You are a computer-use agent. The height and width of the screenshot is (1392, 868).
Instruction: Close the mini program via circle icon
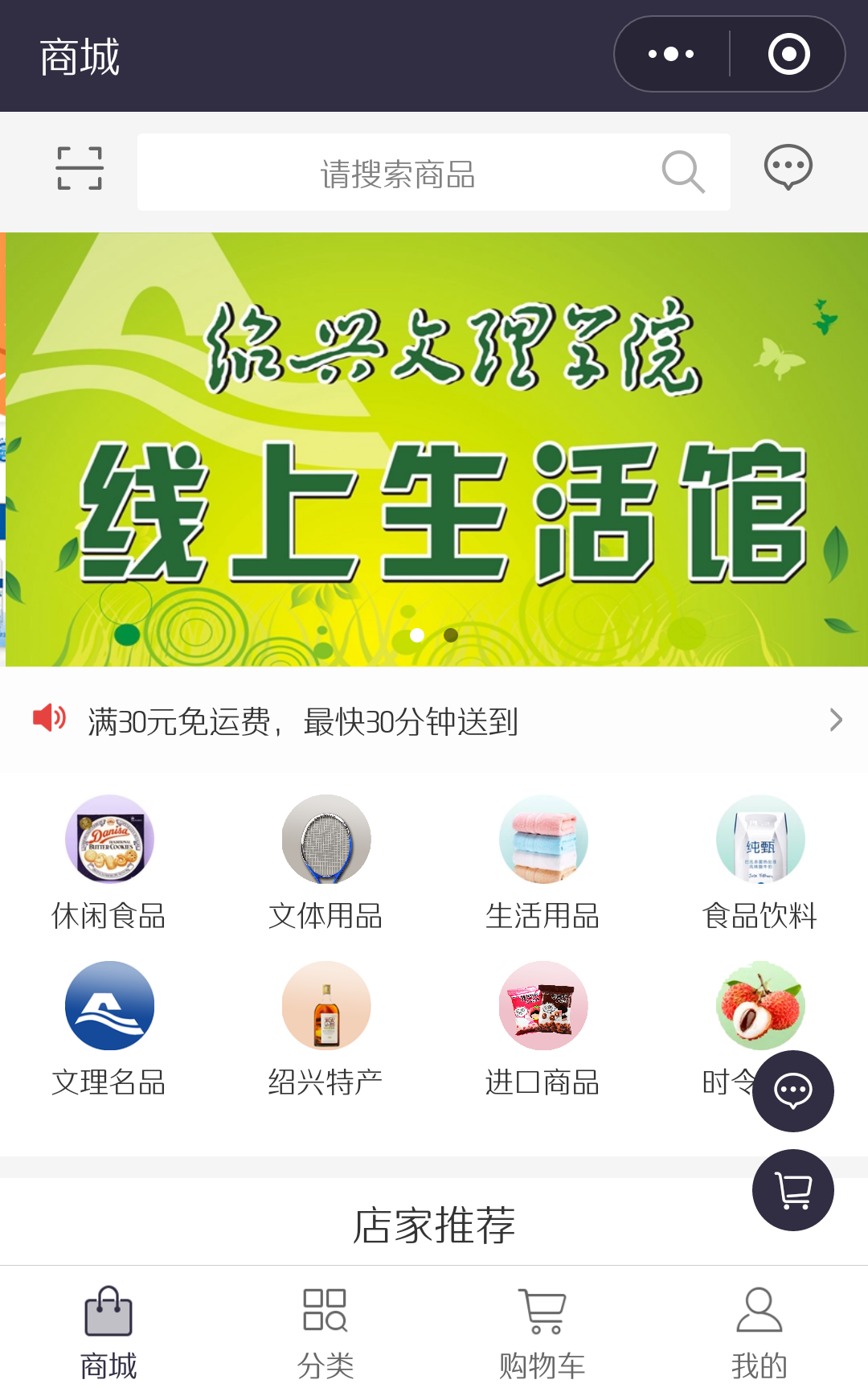[x=788, y=54]
